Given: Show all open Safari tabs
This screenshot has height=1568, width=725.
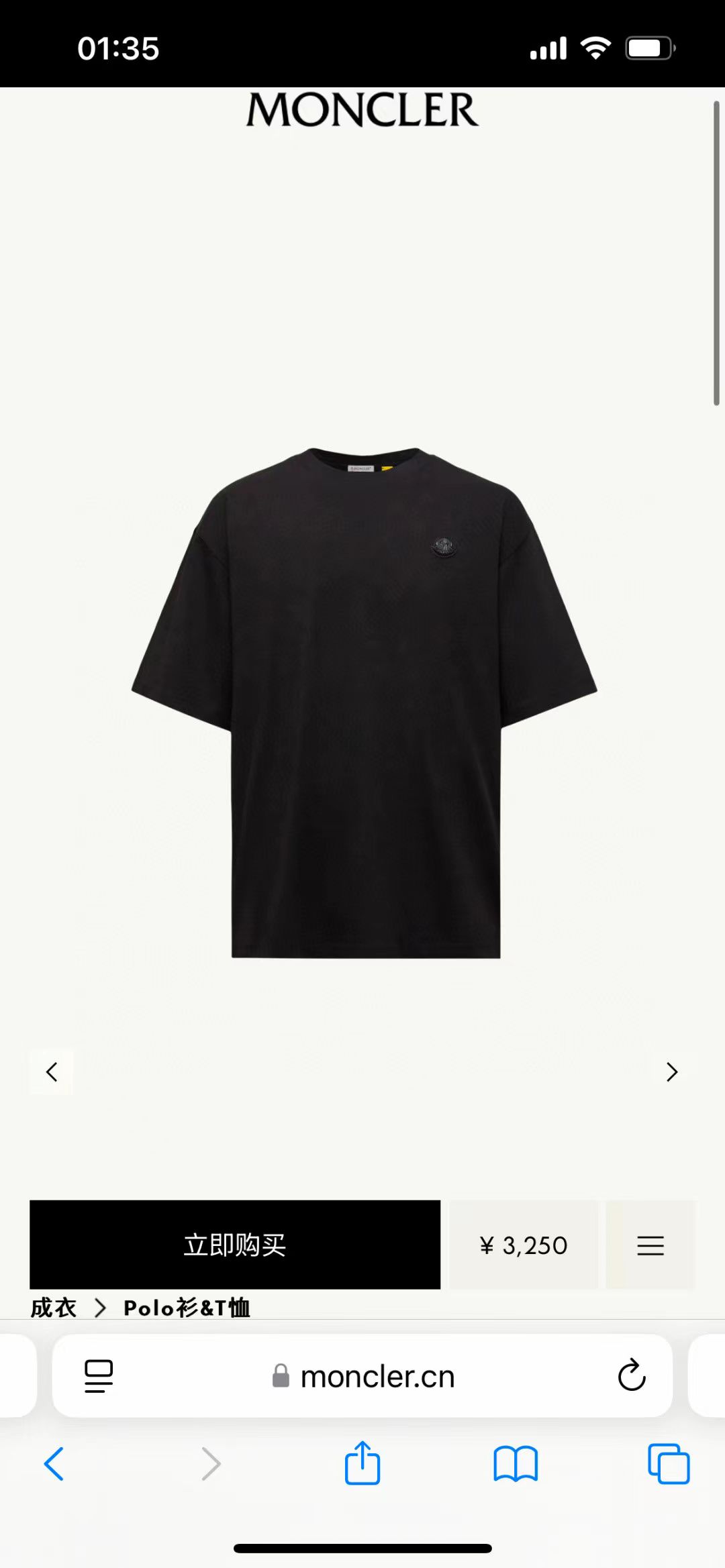Looking at the screenshot, I should coord(669,1463).
